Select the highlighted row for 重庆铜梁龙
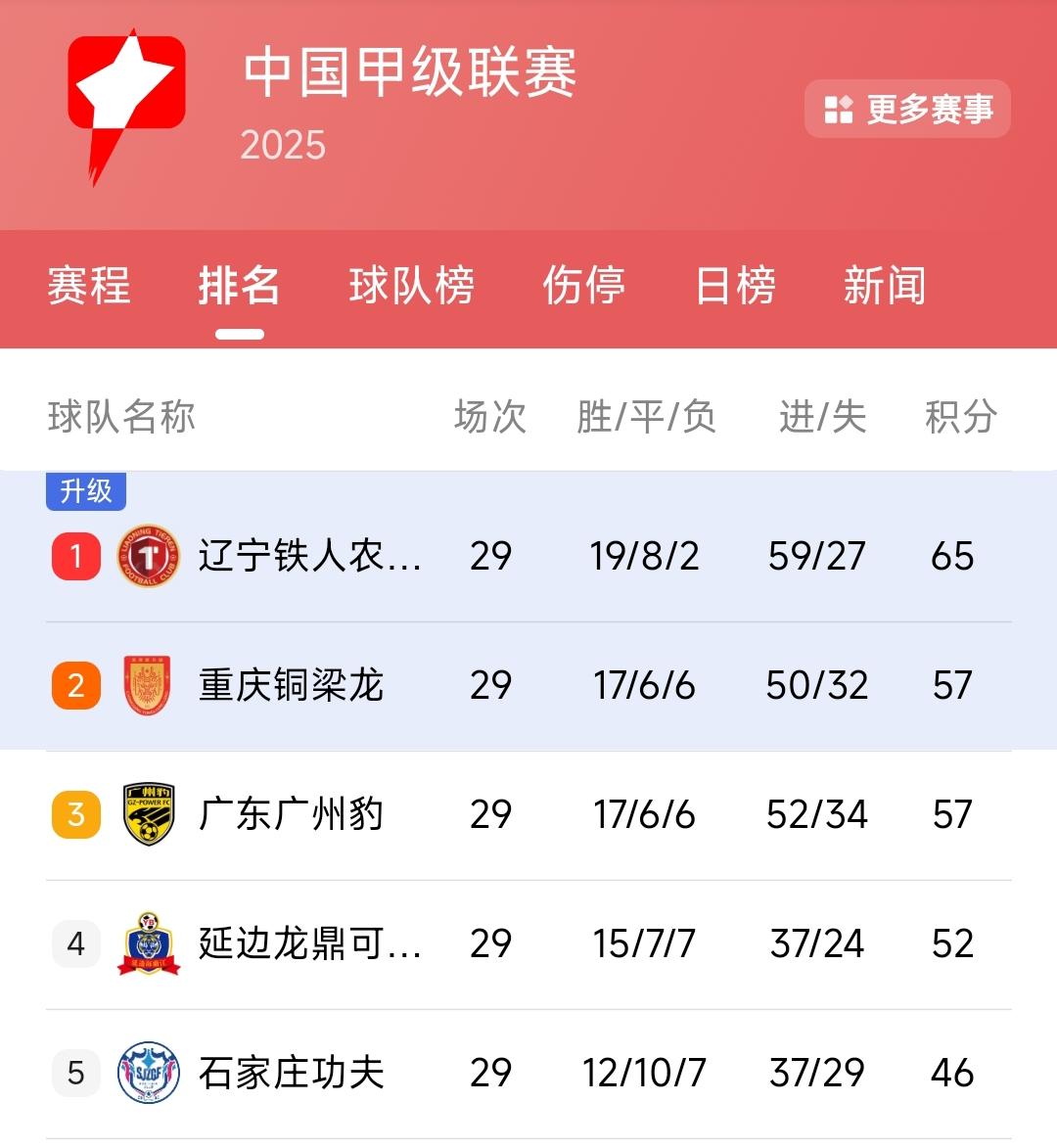Screen dimensions: 1057x1148 528,685
